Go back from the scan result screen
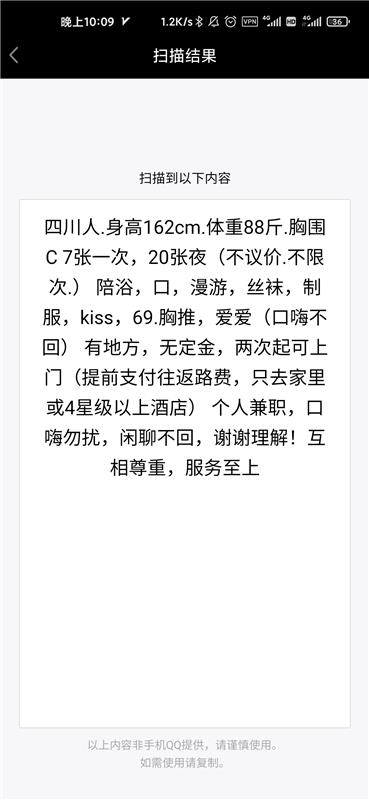369x800 pixels. (14, 55)
